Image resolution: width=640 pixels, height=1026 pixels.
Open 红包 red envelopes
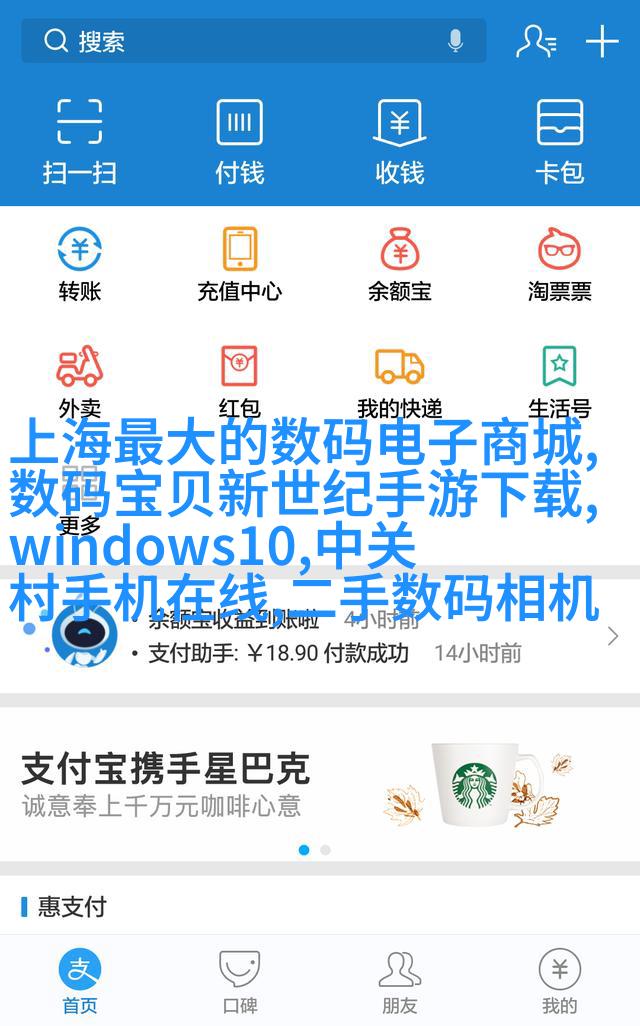coord(240,380)
